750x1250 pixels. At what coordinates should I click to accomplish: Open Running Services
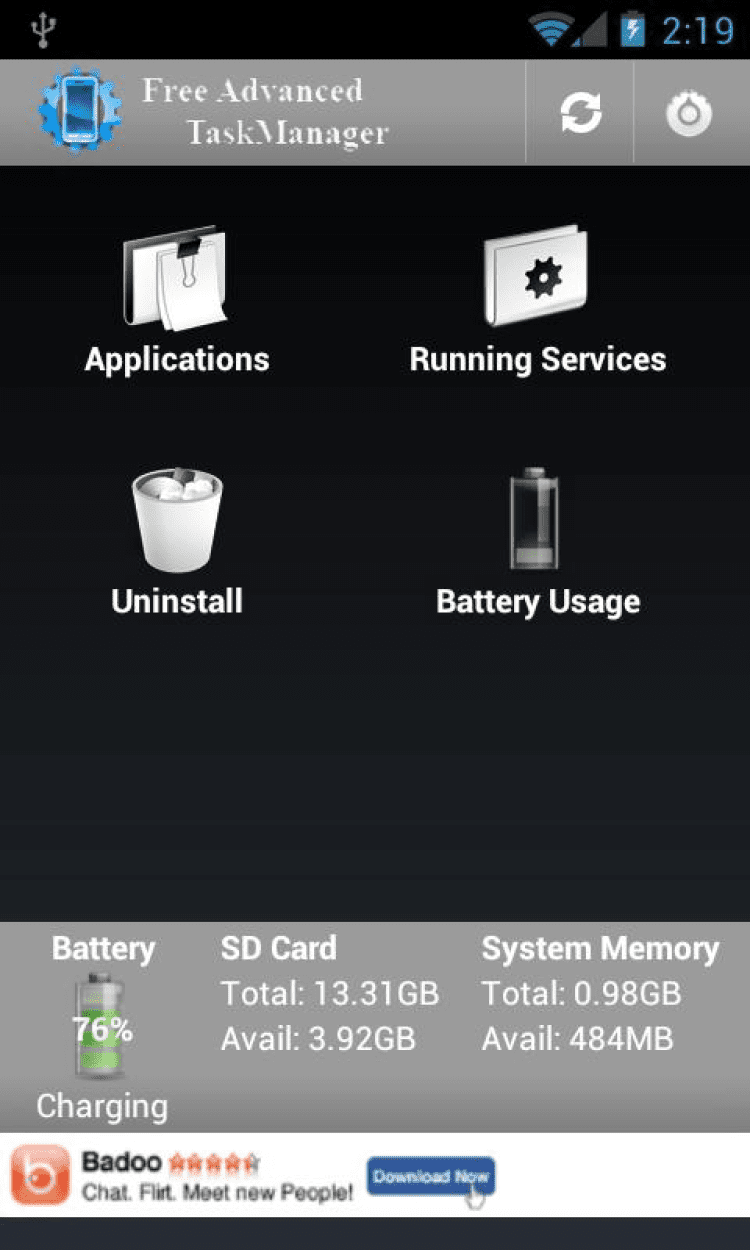click(538, 300)
